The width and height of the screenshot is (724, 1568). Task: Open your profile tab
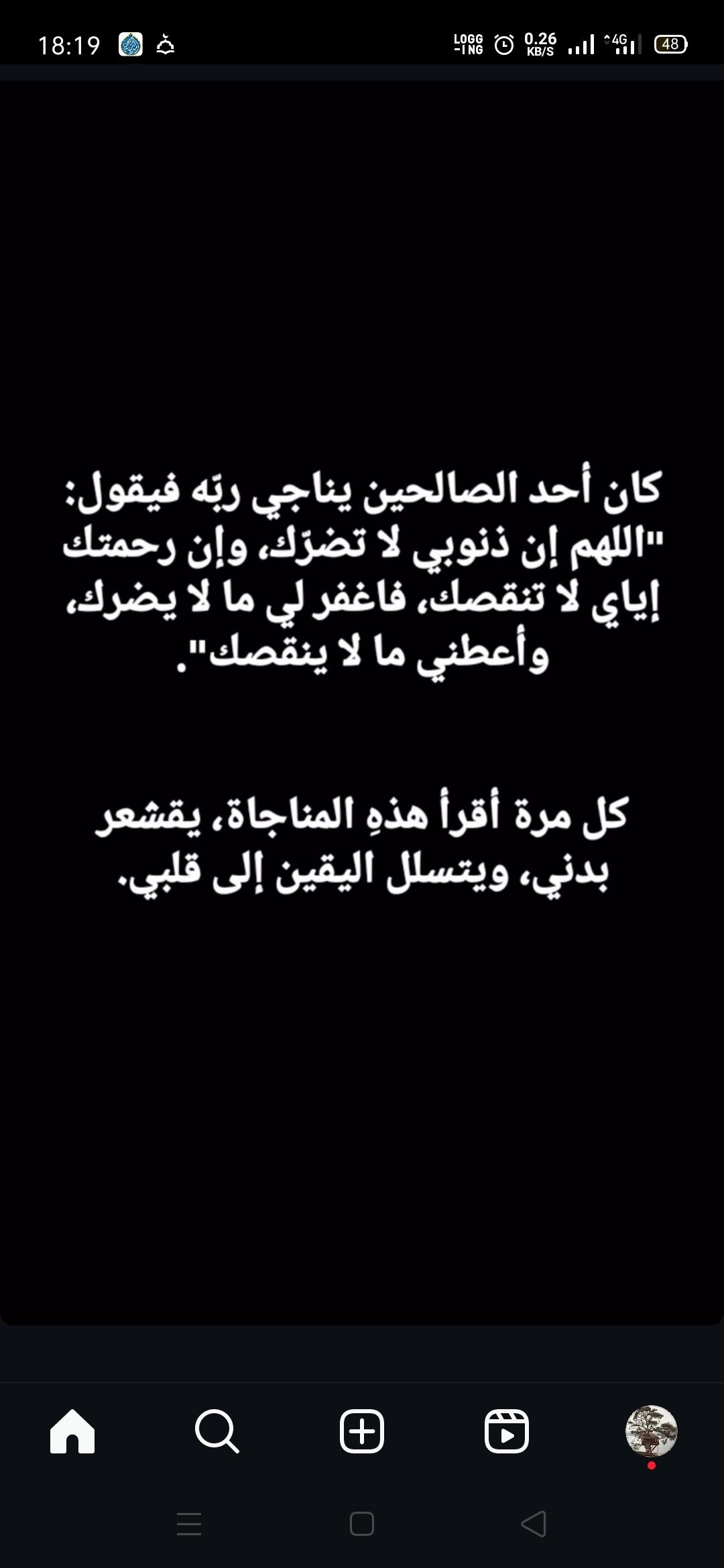[x=652, y=1431]
